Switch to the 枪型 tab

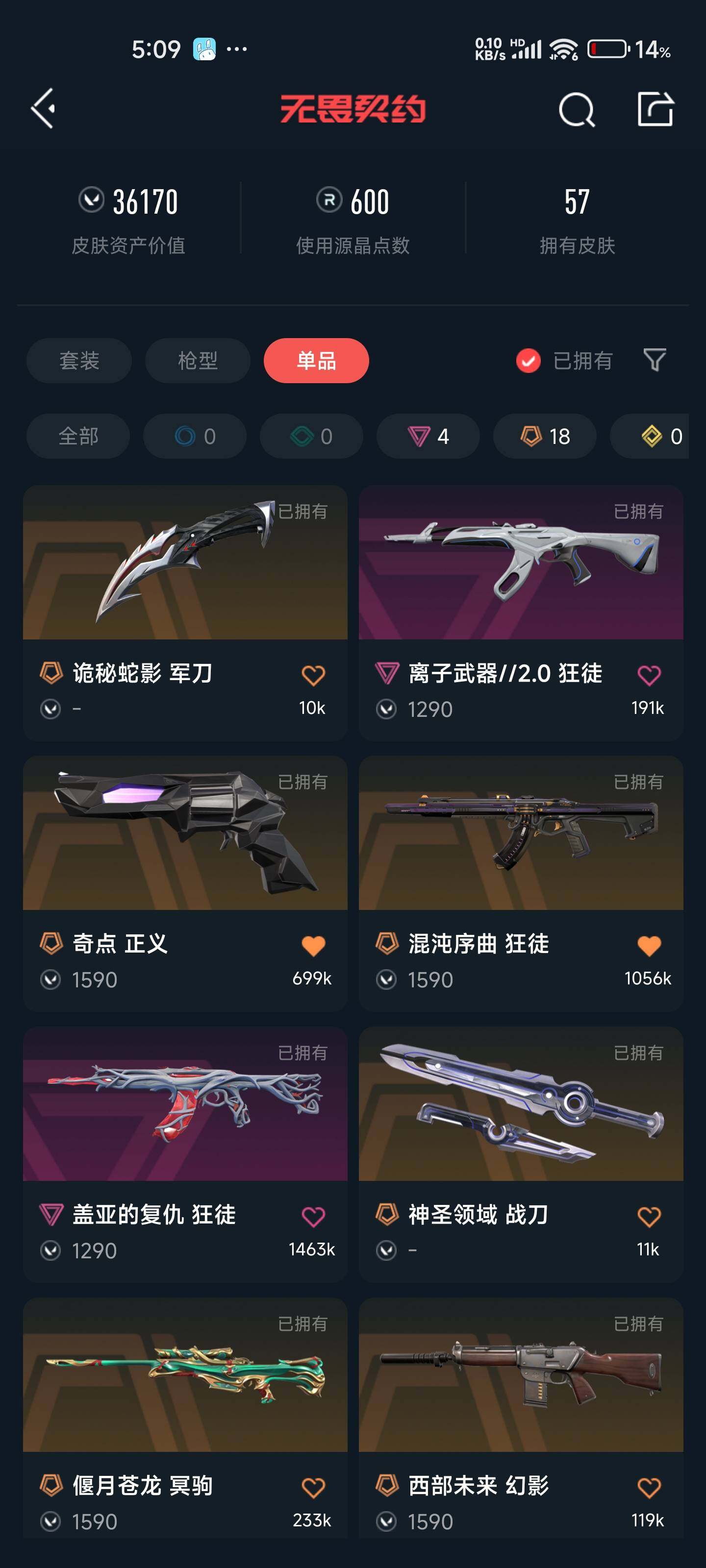(198, 360)
